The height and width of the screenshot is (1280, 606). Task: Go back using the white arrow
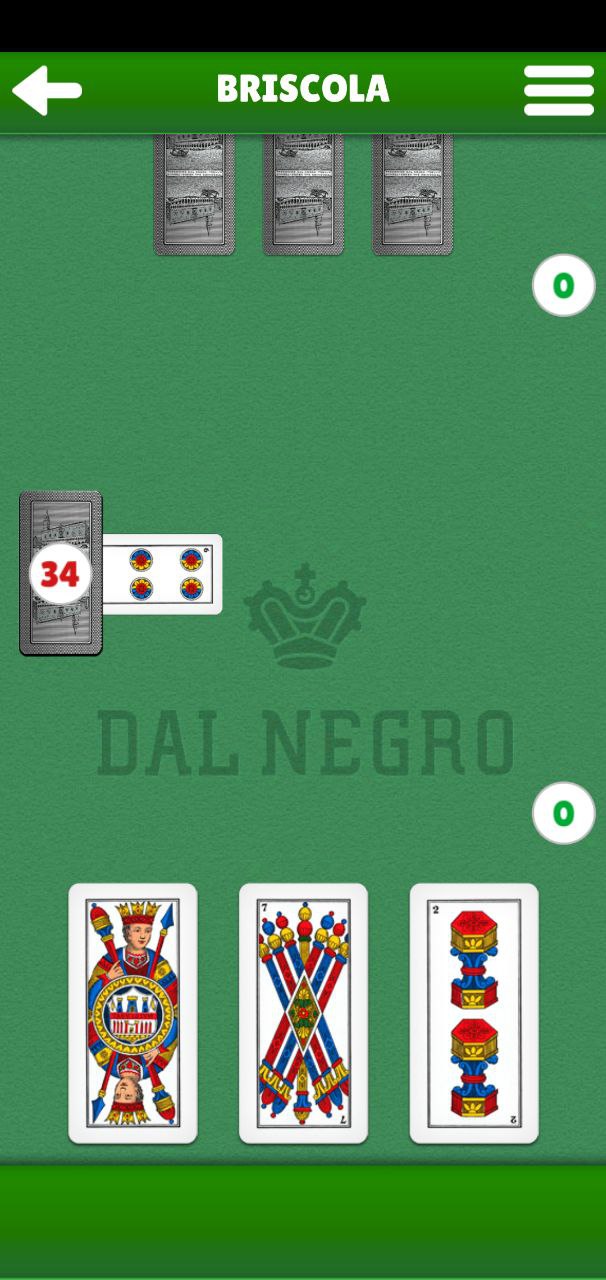pyautogui.click(x=46, y=91)
